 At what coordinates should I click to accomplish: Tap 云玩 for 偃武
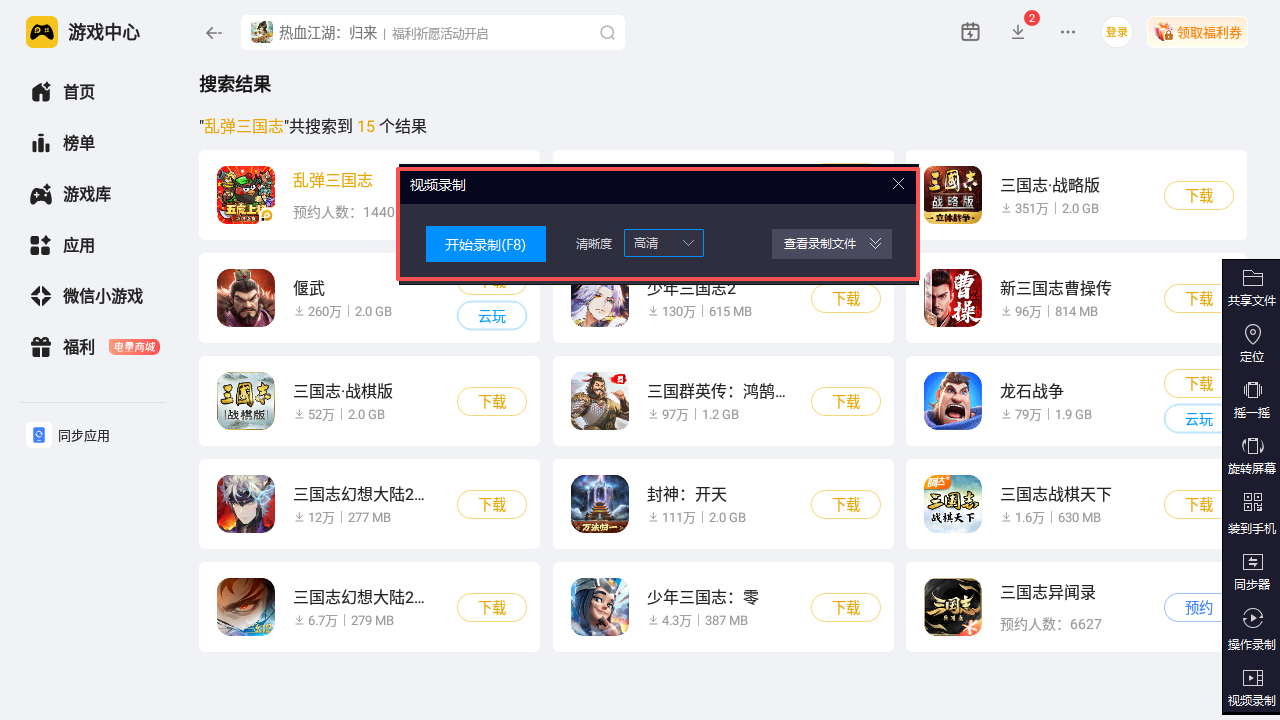tap(492, 316)
